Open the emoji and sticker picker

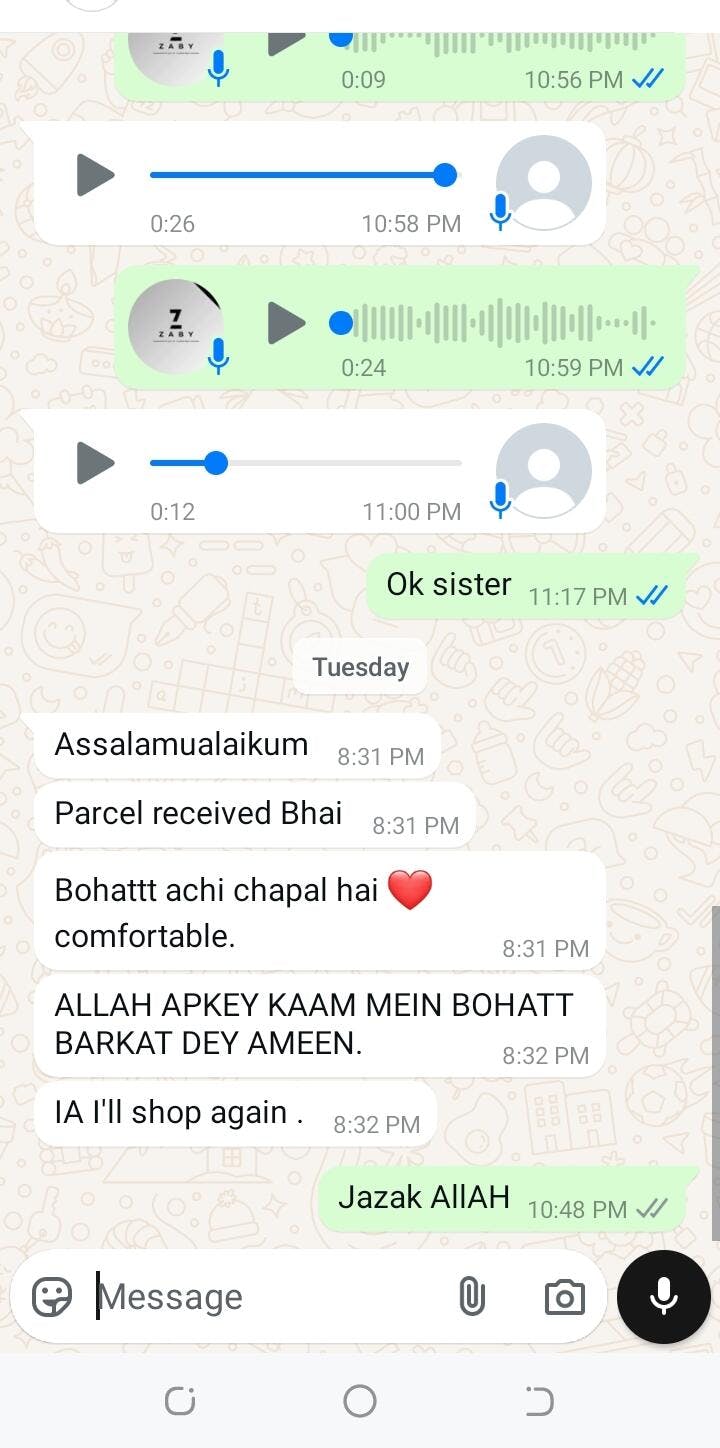pos(52,1297)
